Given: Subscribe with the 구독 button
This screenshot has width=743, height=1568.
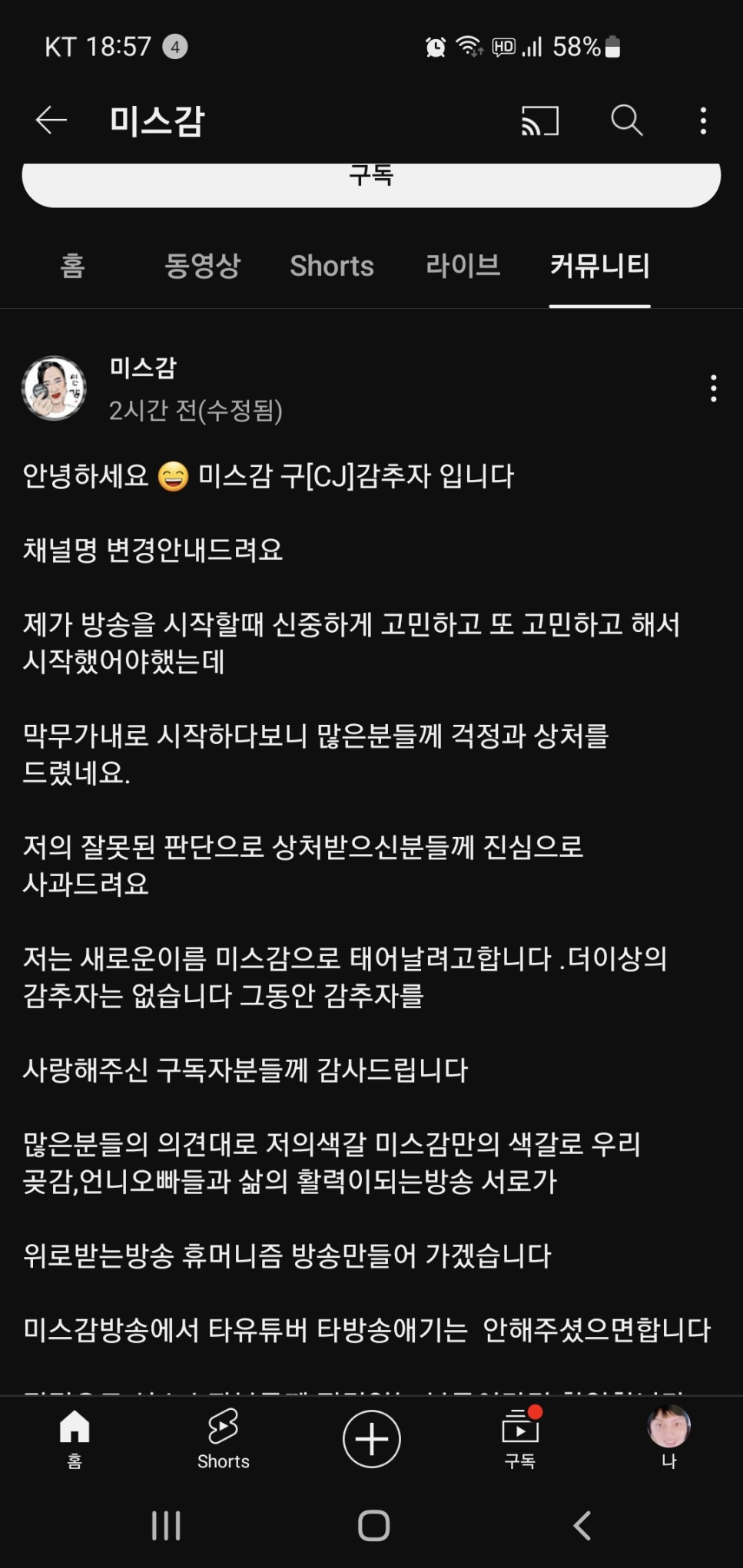Looking at the screenshot, I should click(371, 181).
